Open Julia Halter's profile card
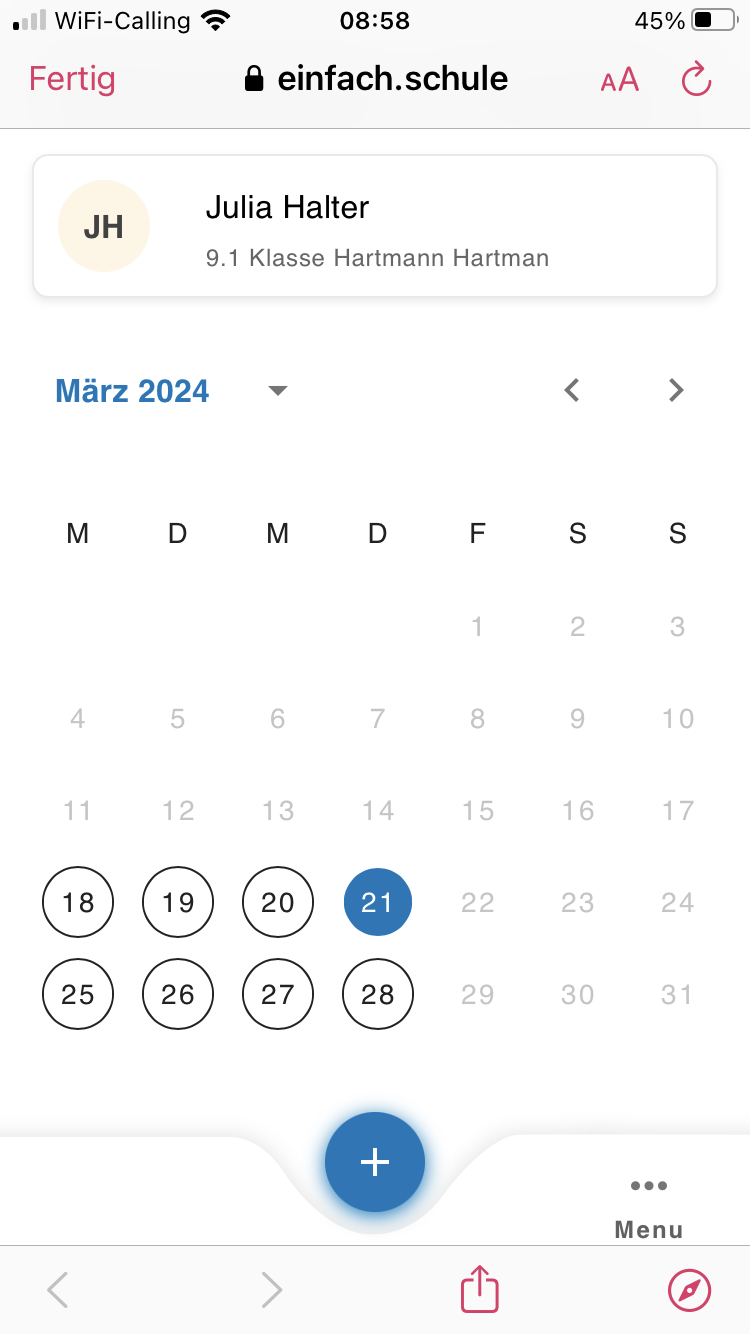The image size is (750, 1334). coord(375,226)
